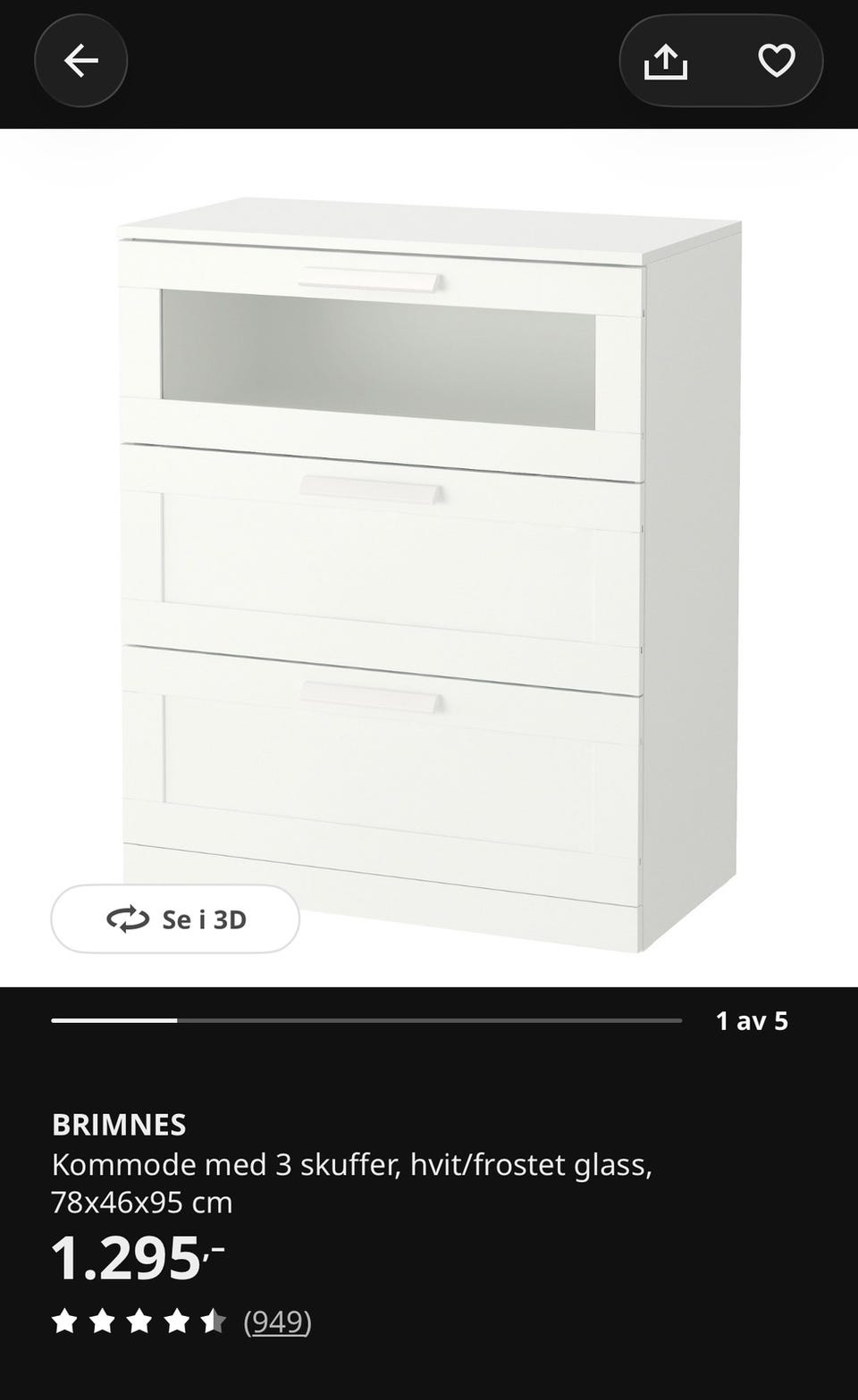Open the Se i 3D view

(175, 918)
